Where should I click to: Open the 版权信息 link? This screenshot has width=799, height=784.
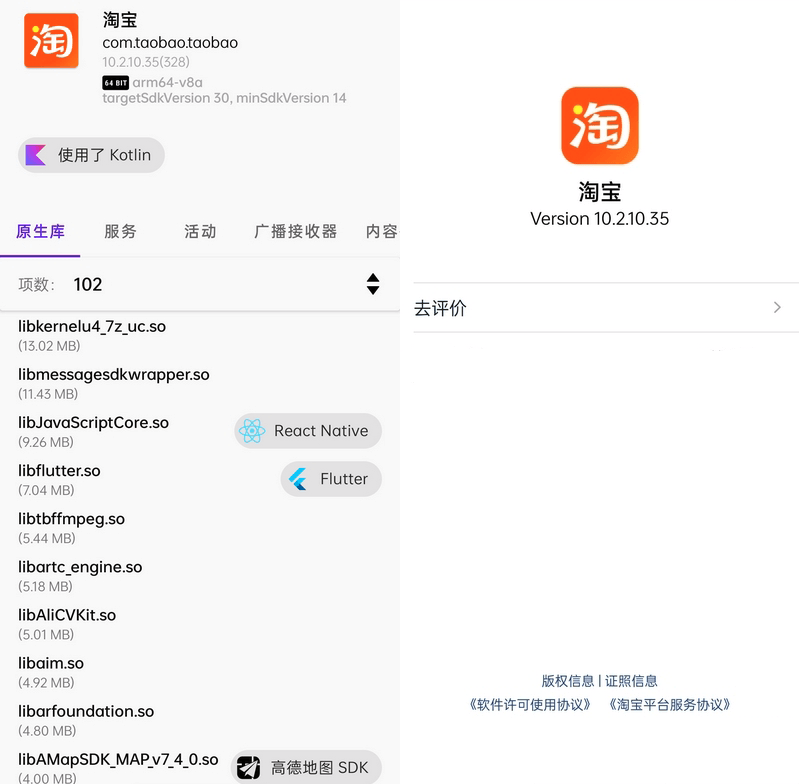tap(567, 681)
